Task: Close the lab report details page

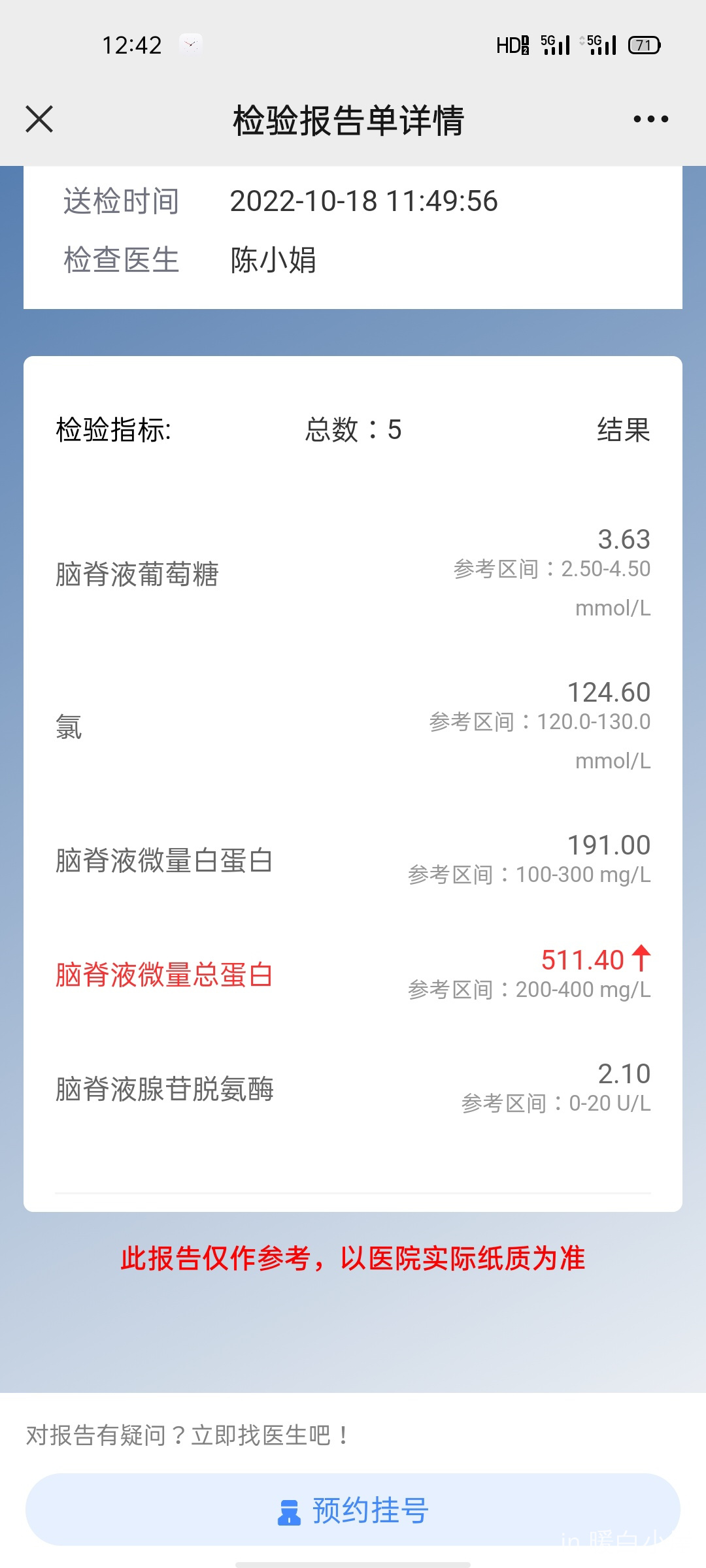Action: click(x=39, y=120)
